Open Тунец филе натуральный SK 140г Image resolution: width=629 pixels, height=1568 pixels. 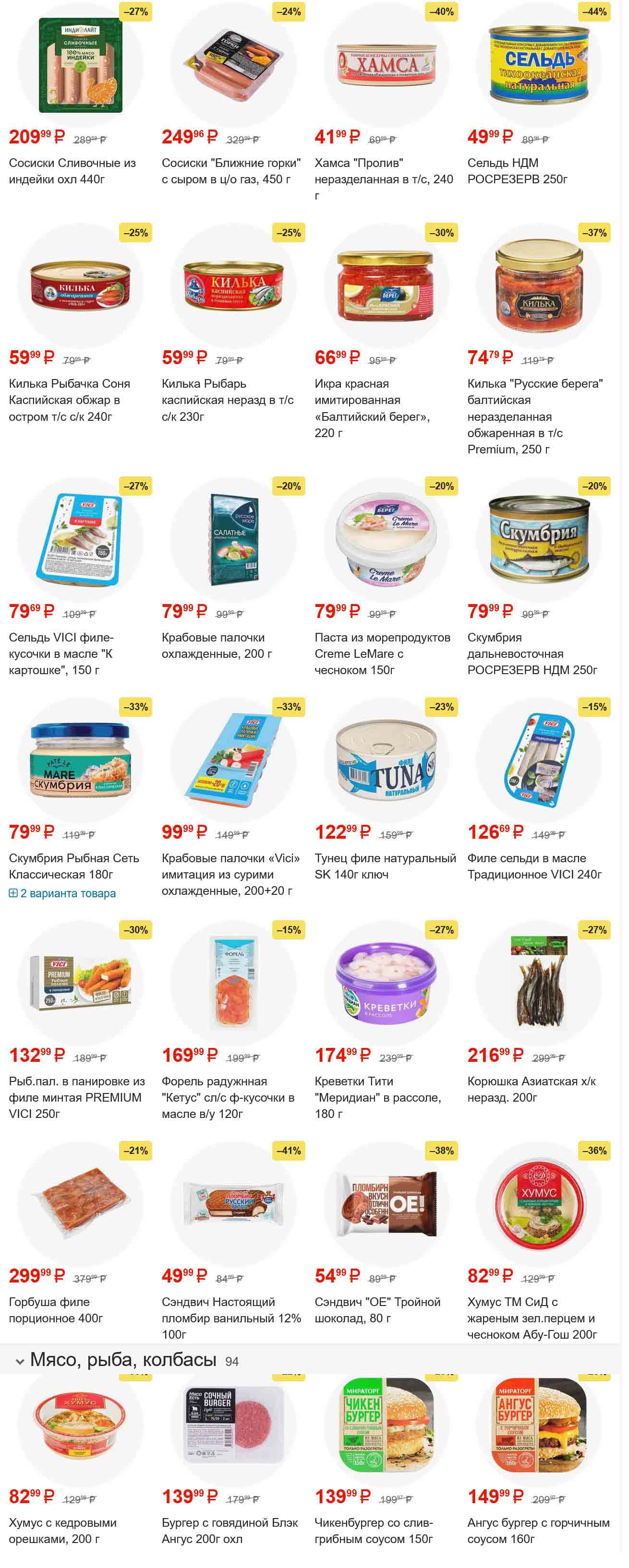(x=385, y=866)
